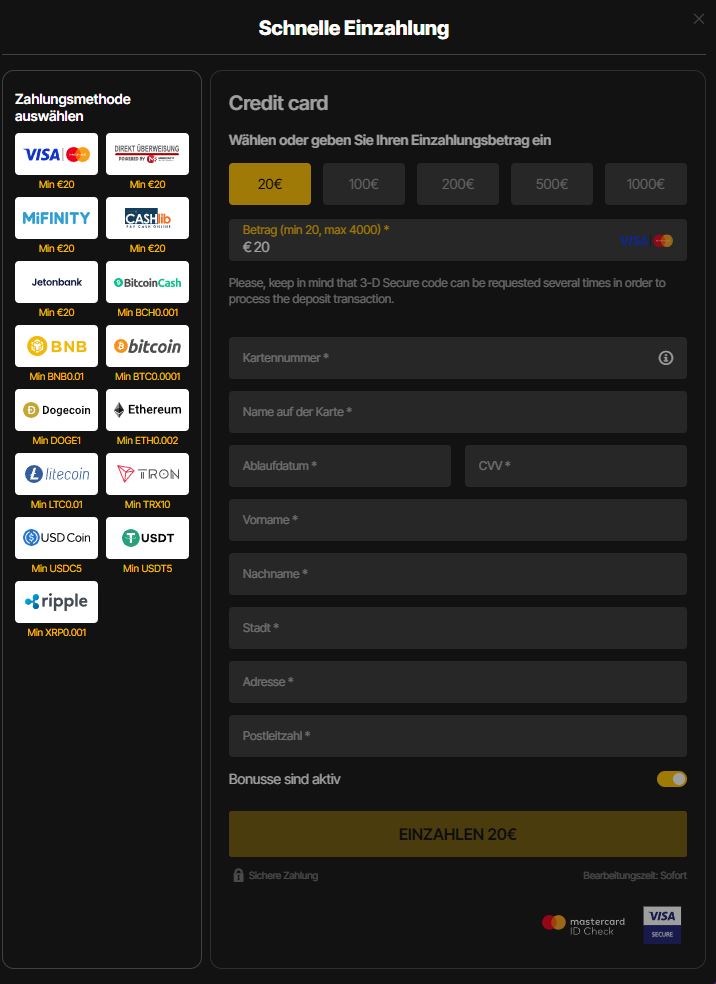
Task: Submit with EINZAHLEN 20€ button
Action: click(x=457, y=834)
